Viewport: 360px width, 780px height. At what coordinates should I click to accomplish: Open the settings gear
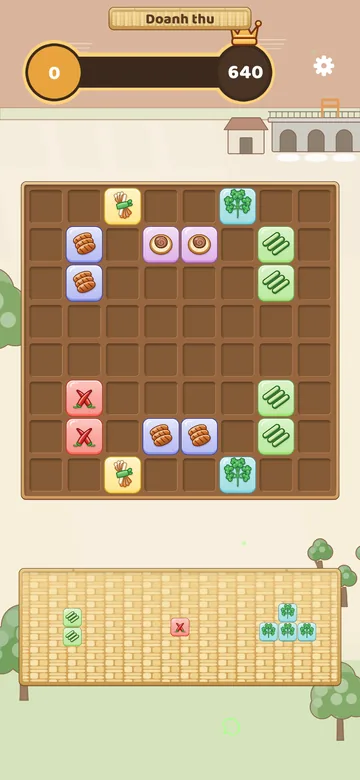(324, 66)
